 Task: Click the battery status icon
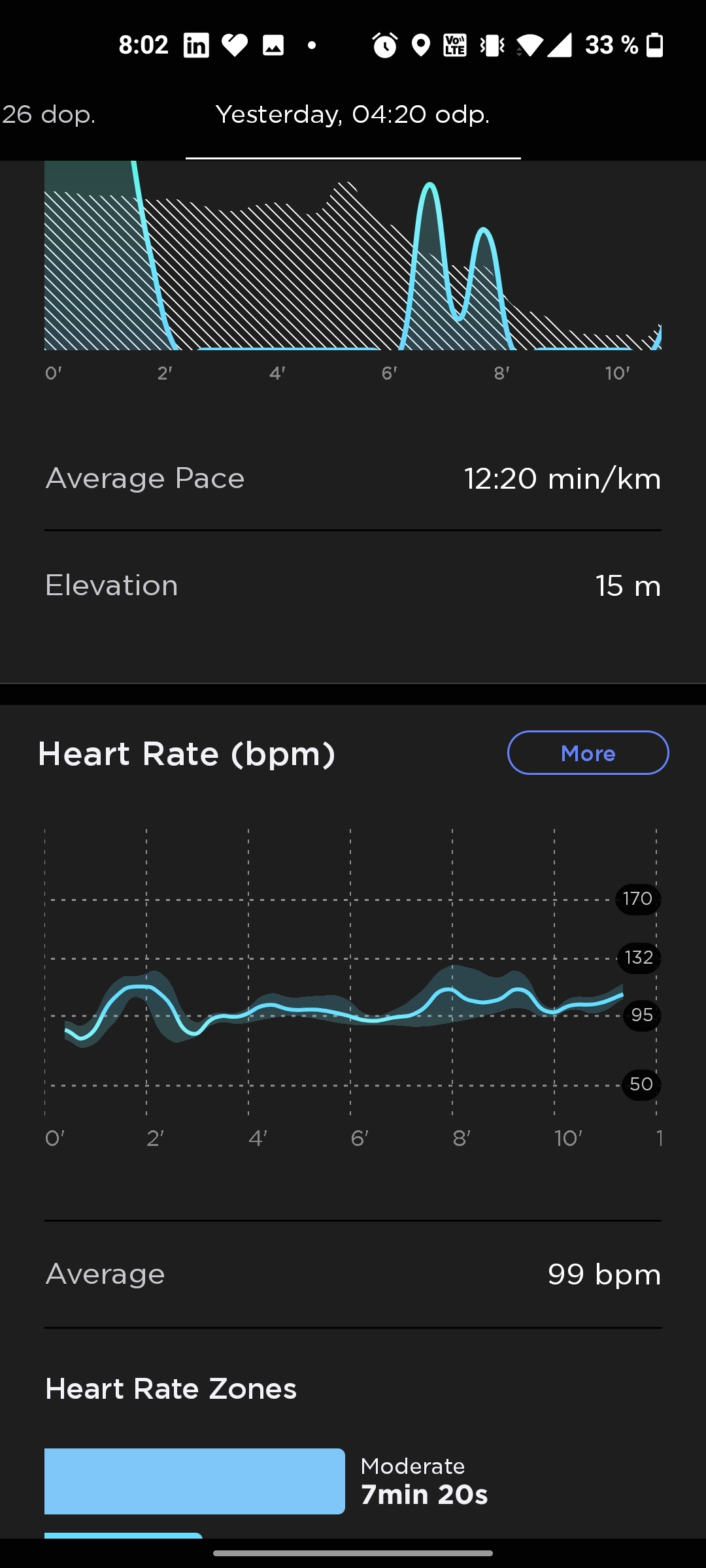pyautogui.click(x=654, y=44)
